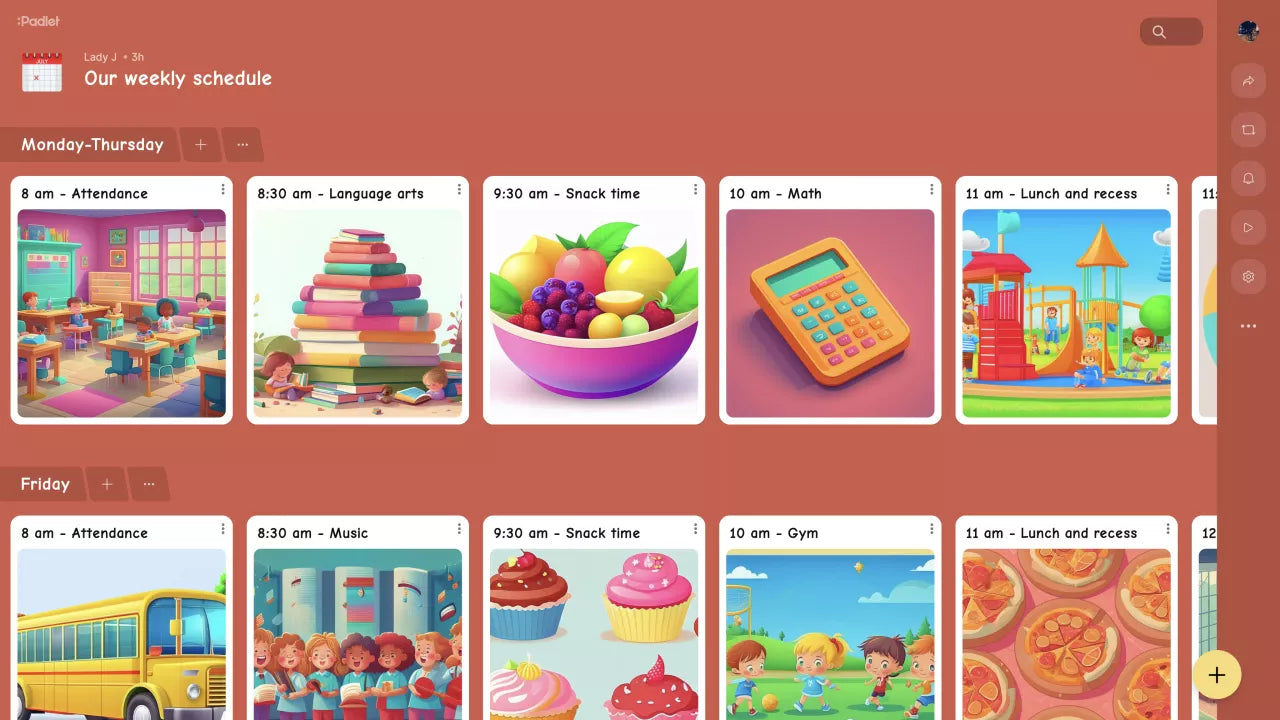Add a post to Monday-Thursday section
Viewport: 1280px width, 720px height.
click(x=200, y=145)
